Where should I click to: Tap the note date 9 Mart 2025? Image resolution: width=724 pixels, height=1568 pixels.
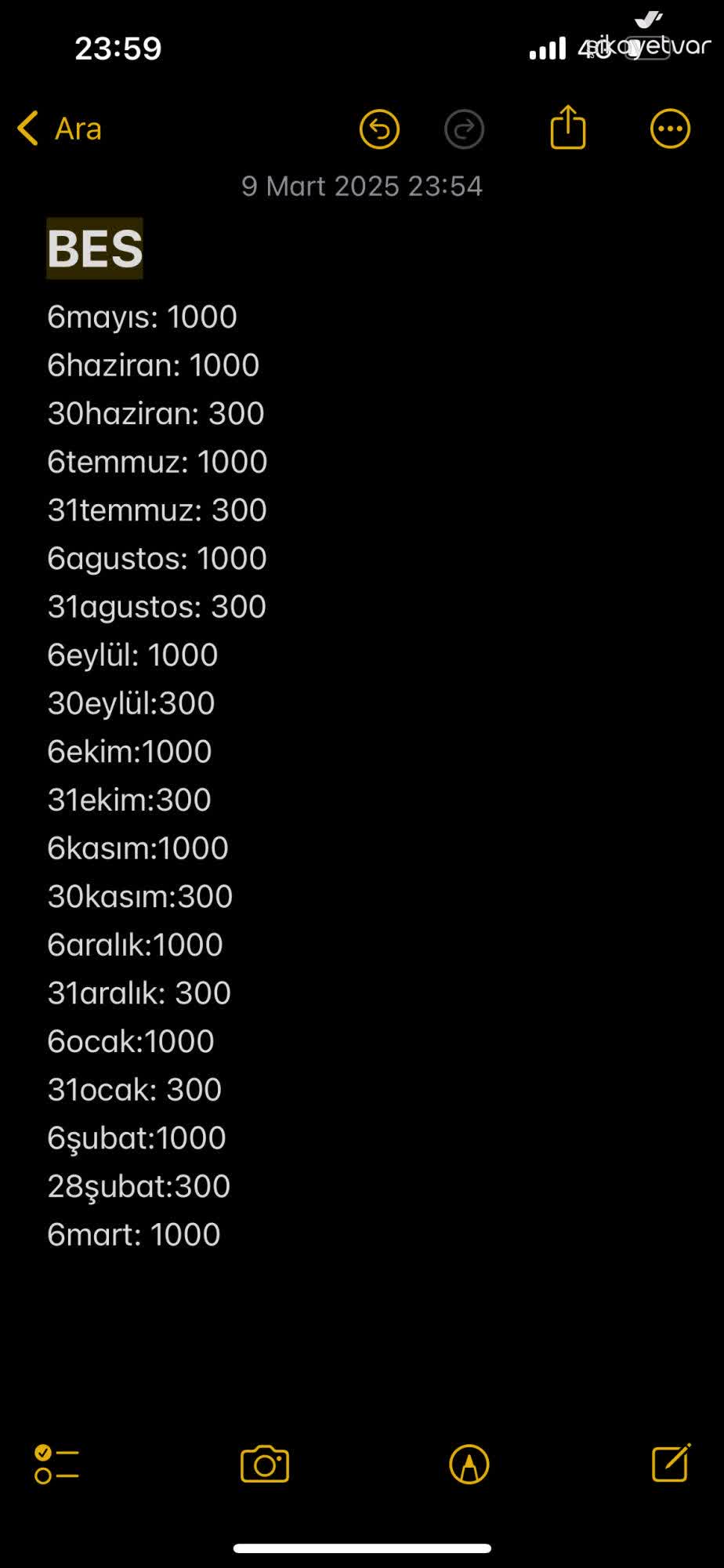coord(362,187)
